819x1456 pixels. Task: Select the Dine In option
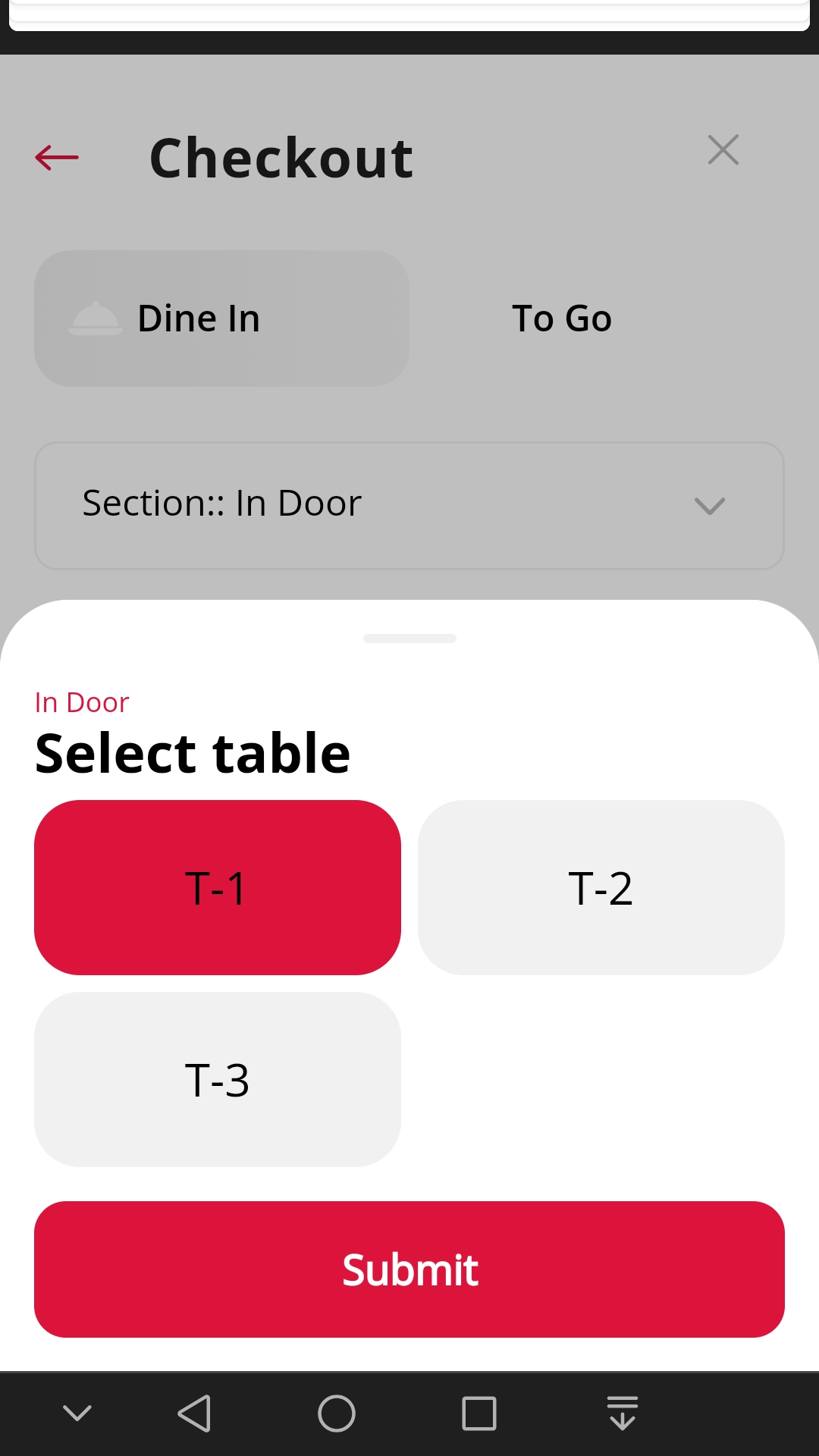click(x=222, y=318)
